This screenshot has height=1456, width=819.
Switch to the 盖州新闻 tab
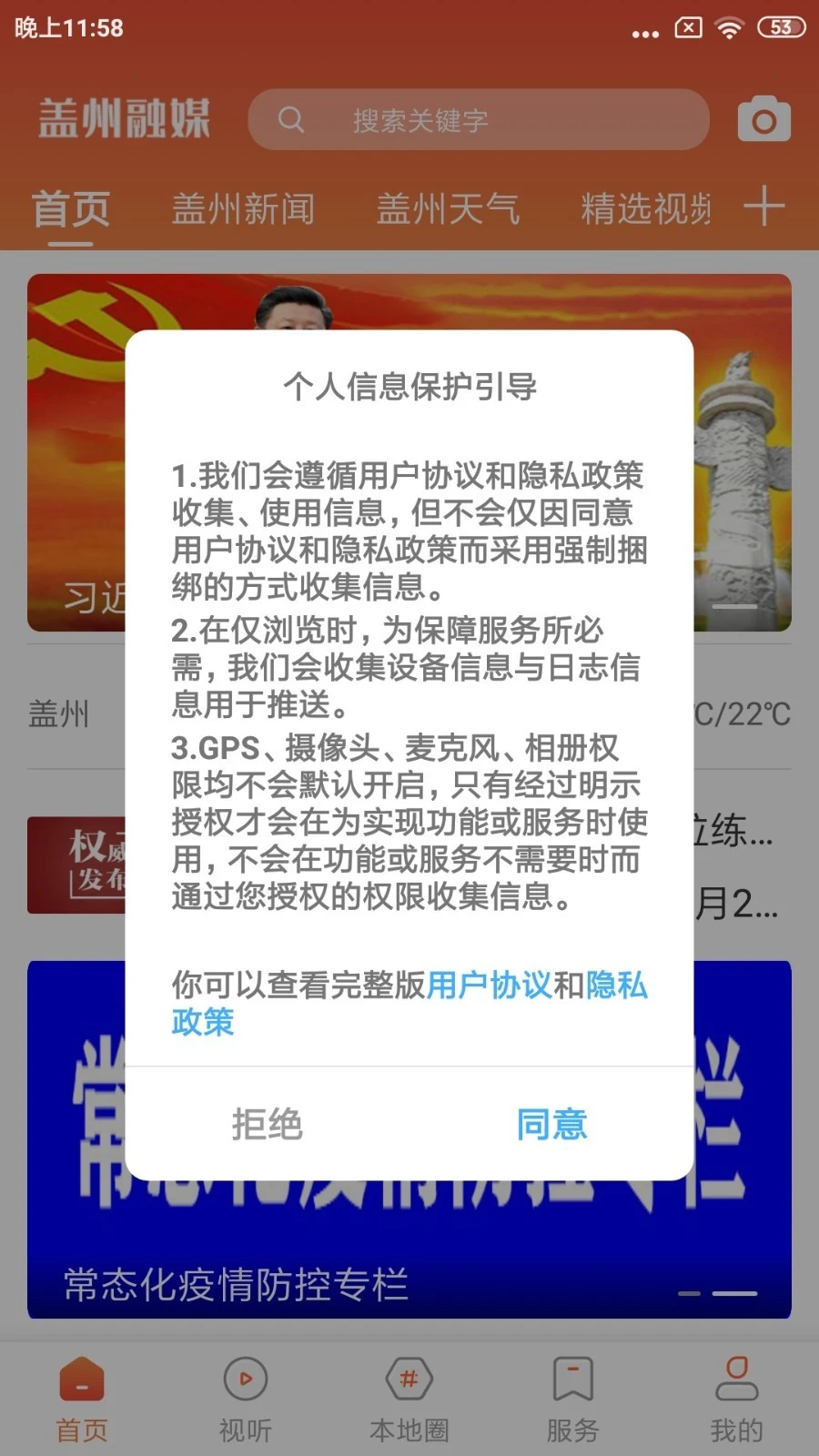pos(244,209)
